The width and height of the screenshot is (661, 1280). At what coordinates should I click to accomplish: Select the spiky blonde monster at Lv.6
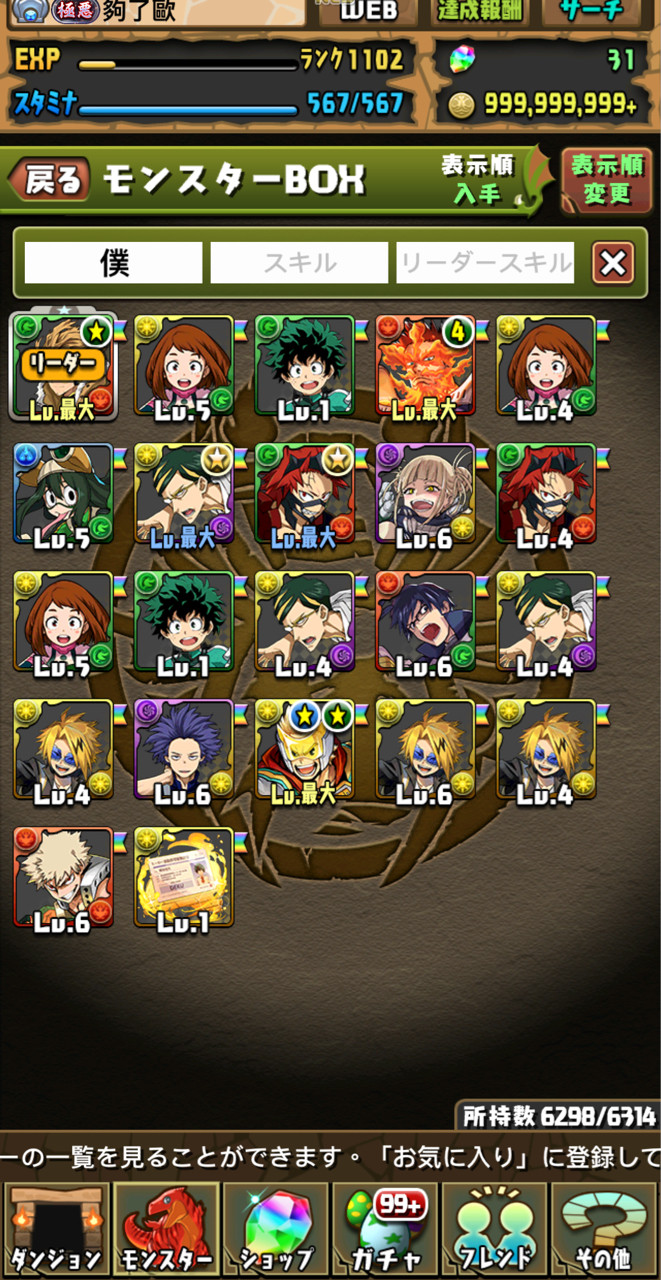pyautogui.click(x=63, y=877)
